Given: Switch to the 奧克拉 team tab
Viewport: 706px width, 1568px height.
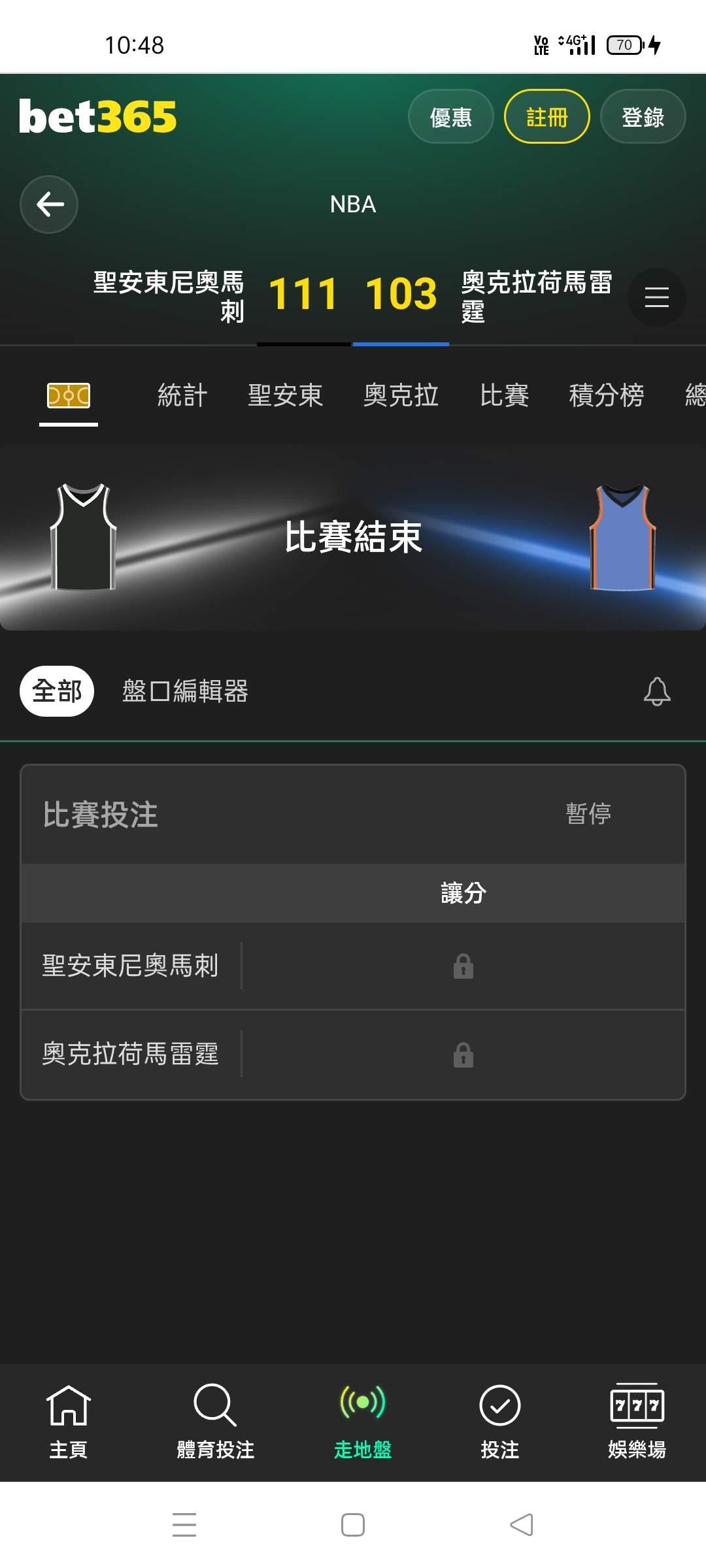Looking at the screenshot, I should click(401, 396).
